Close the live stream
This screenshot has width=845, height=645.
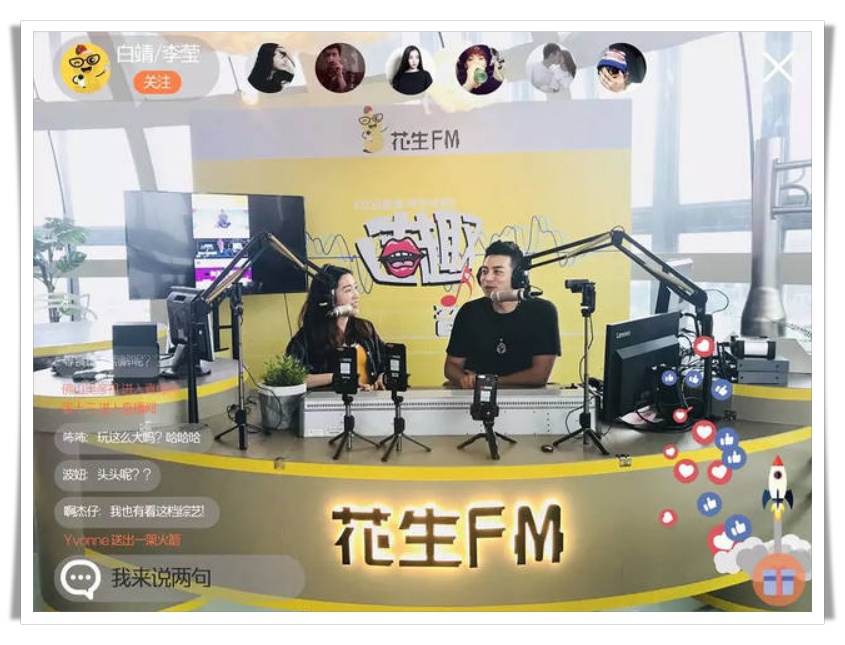pos(777,68)
